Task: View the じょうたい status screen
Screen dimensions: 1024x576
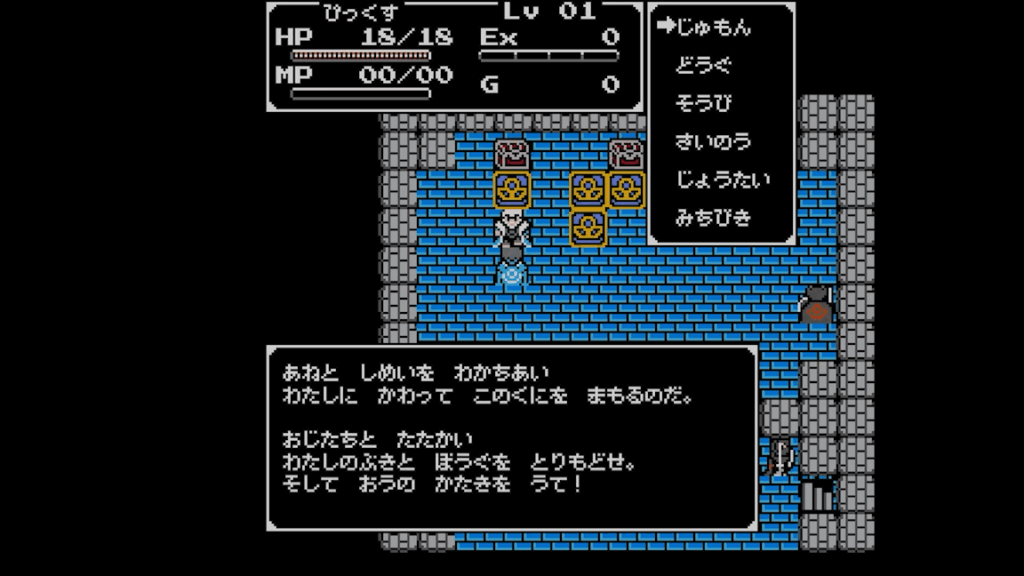Action: tap(722, 180)
